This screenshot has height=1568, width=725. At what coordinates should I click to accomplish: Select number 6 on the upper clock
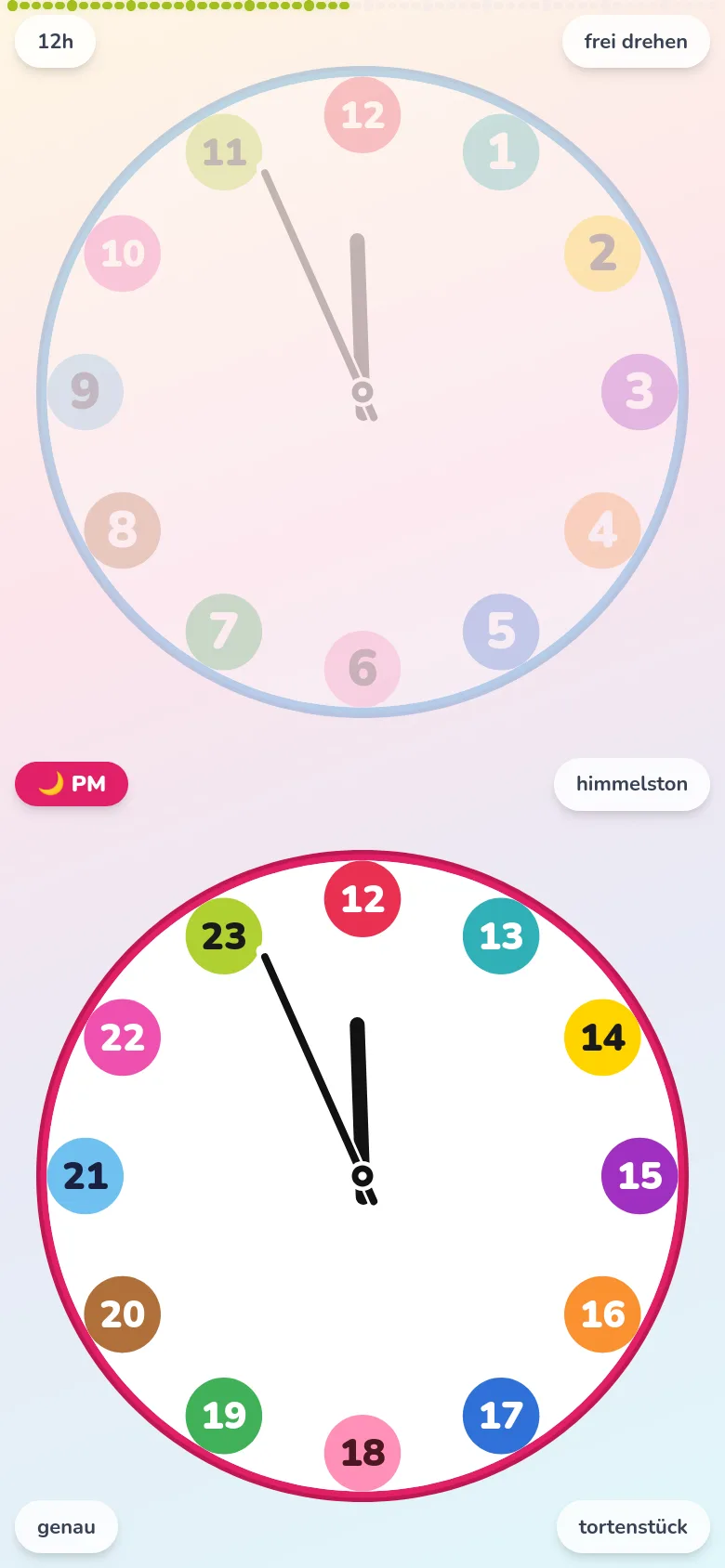[362, 669]
